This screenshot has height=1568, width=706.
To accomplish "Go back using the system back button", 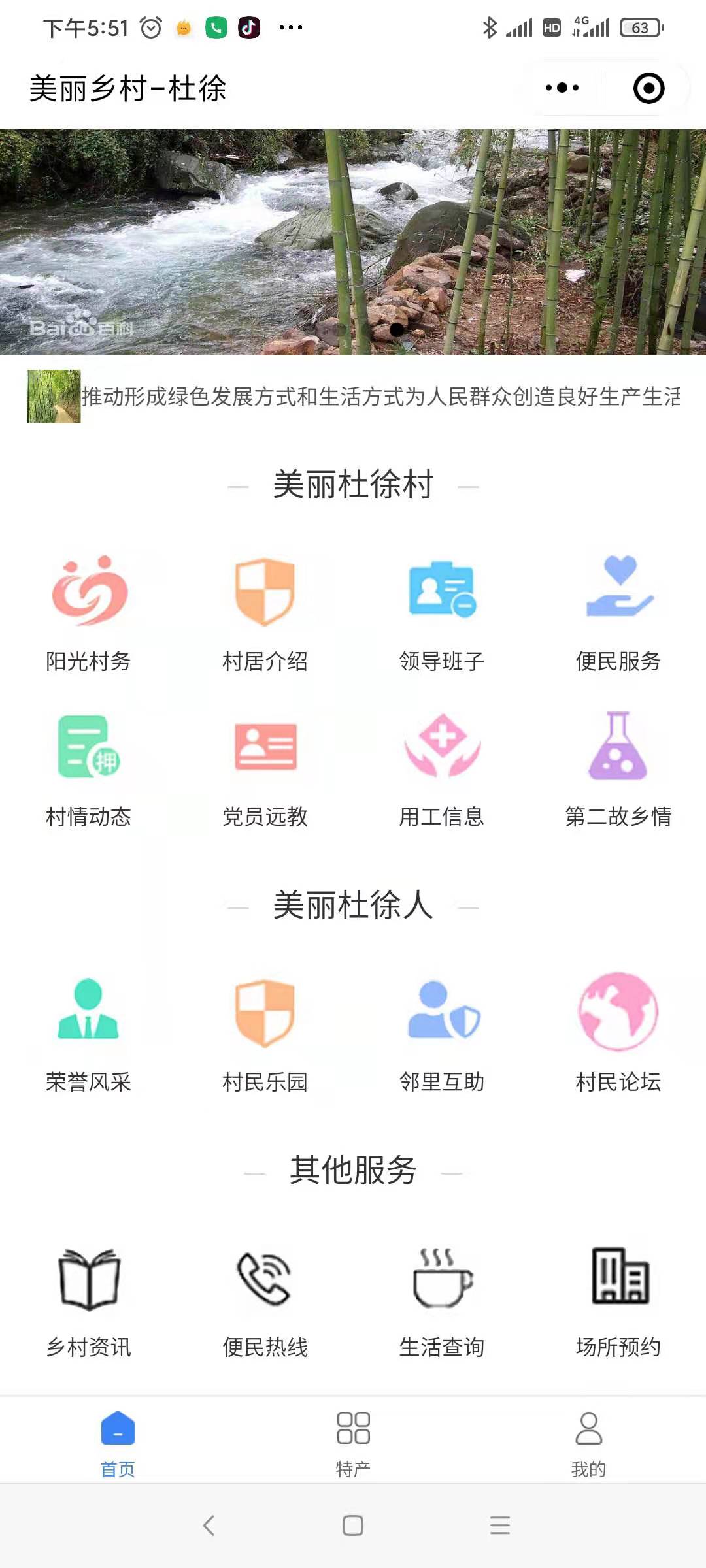I will [x=209, y=1526].
